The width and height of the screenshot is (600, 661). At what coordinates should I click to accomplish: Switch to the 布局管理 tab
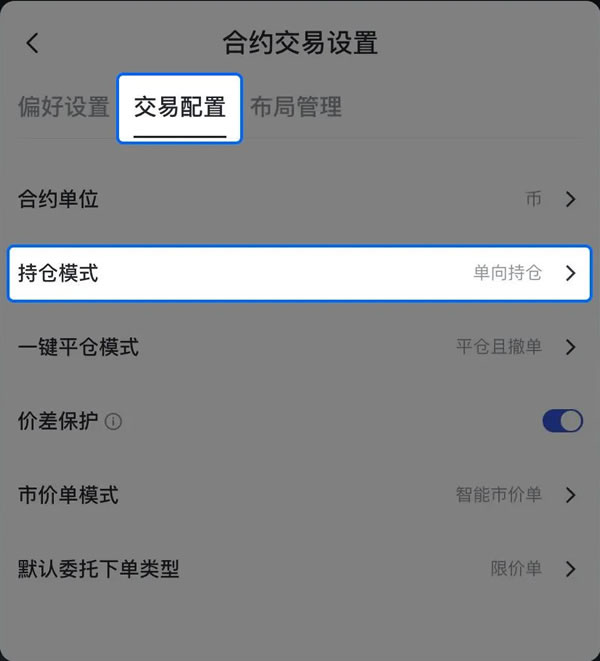click(x=296, y=107)
